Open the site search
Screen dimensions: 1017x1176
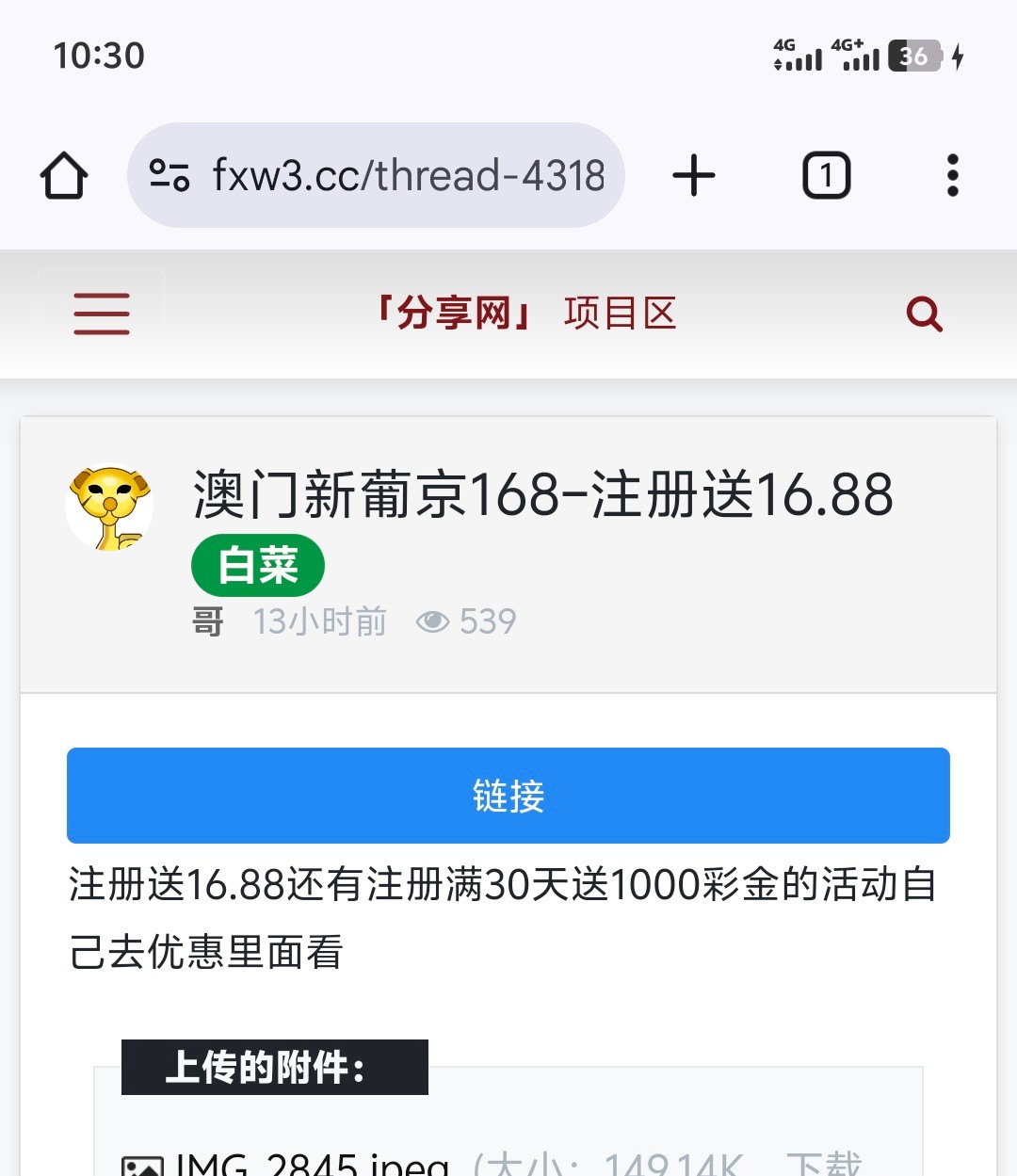point(924,314)
